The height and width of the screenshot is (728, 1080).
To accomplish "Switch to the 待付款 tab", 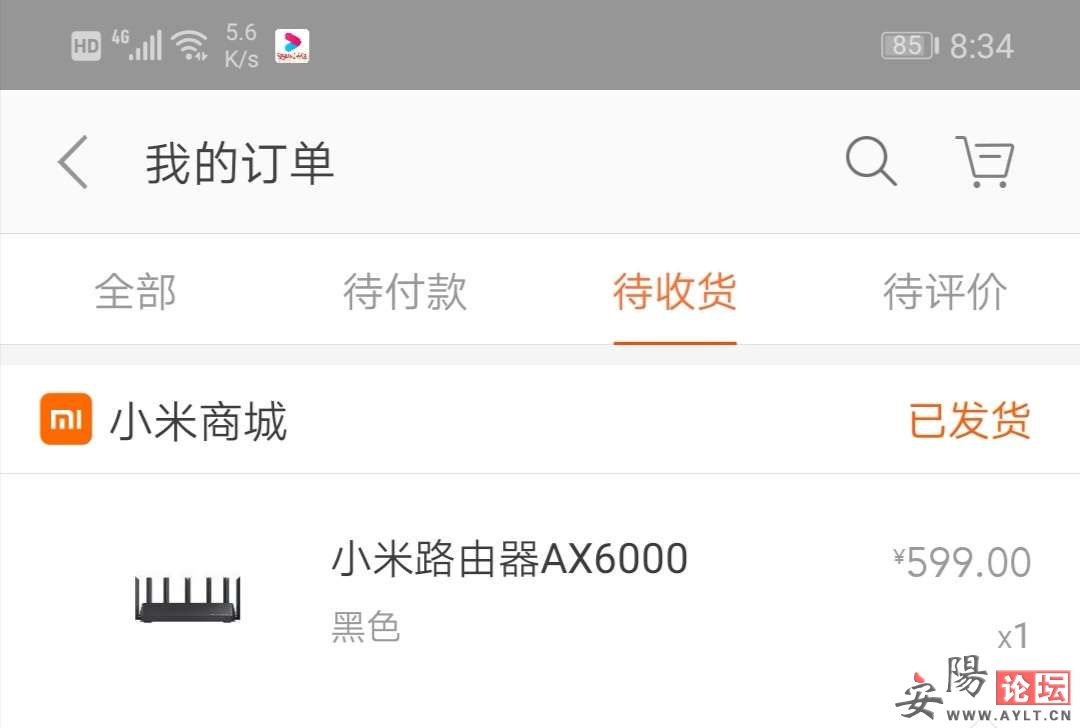I will 405,292.
